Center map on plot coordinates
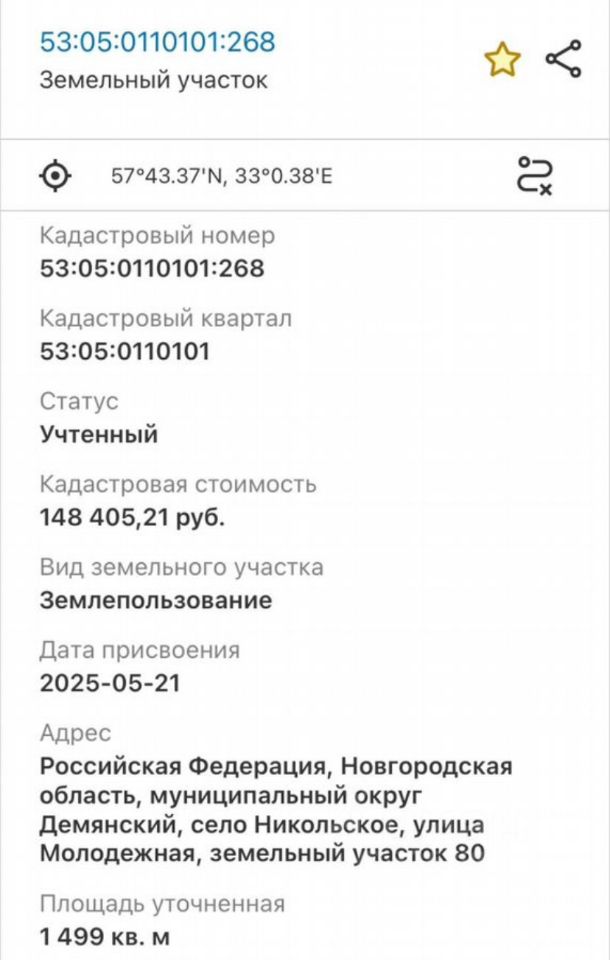 point(56,176)
